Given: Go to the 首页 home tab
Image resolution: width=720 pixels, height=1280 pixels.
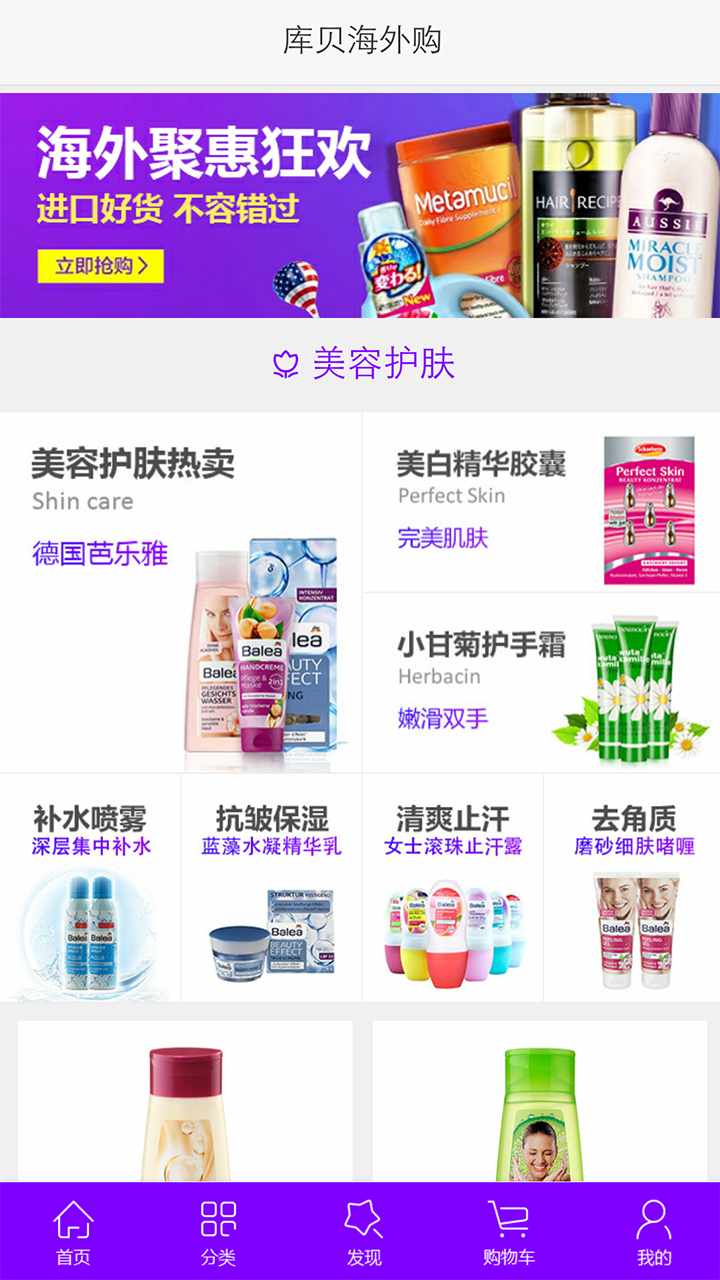Looking at the screenshot, I should click(x=73, y=1232).
